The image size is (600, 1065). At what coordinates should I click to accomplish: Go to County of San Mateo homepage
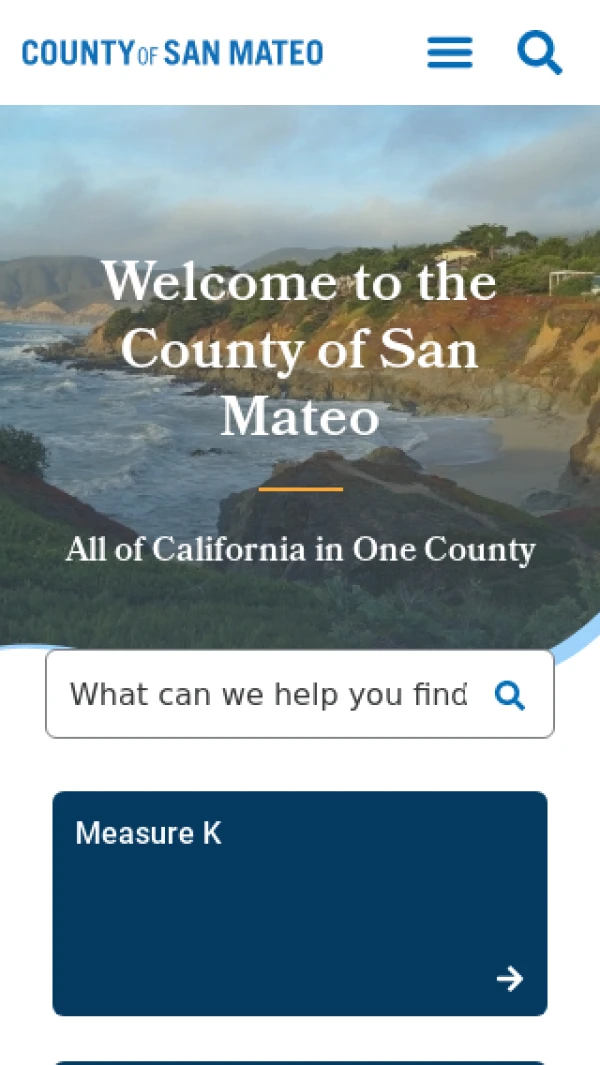click(x=172, y=52)
